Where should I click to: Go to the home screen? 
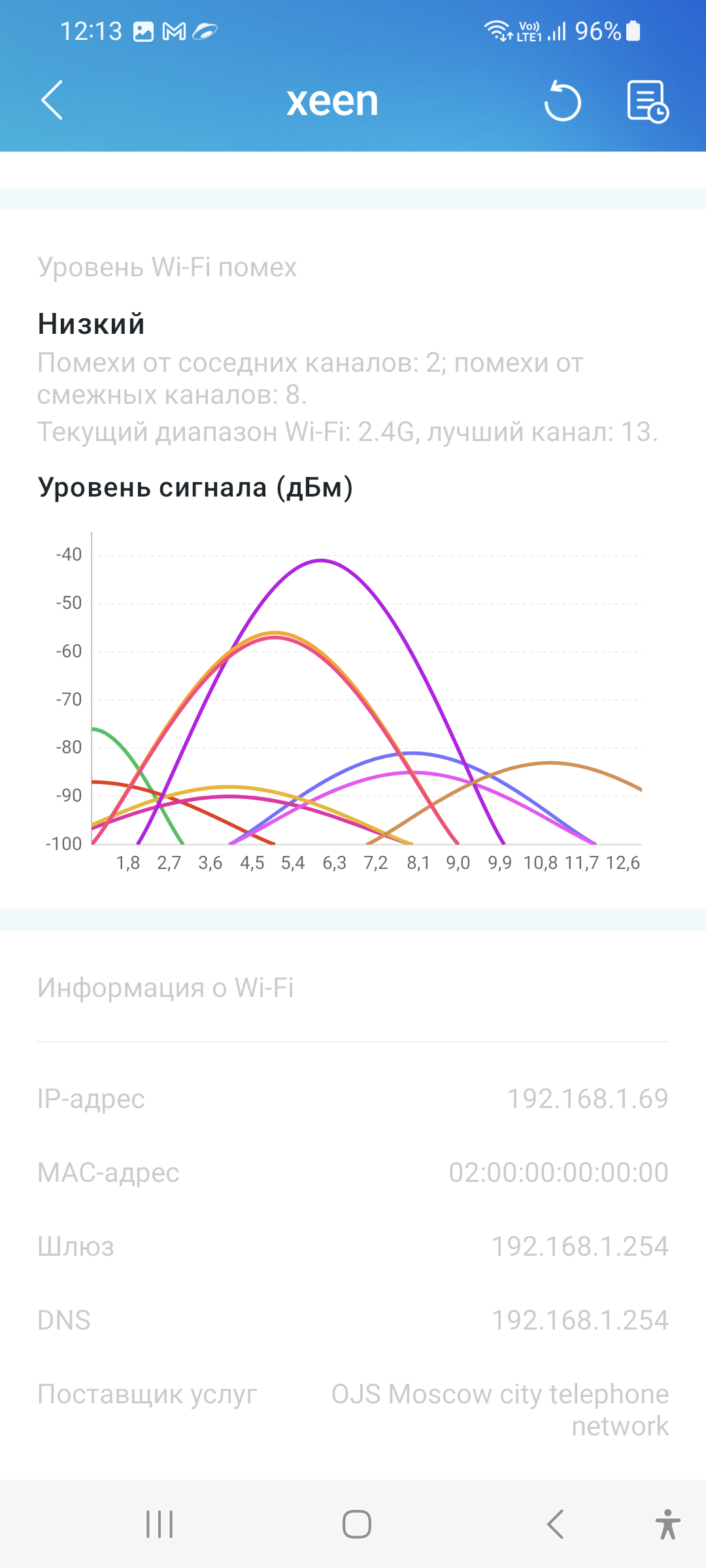tap(357, 1524)
